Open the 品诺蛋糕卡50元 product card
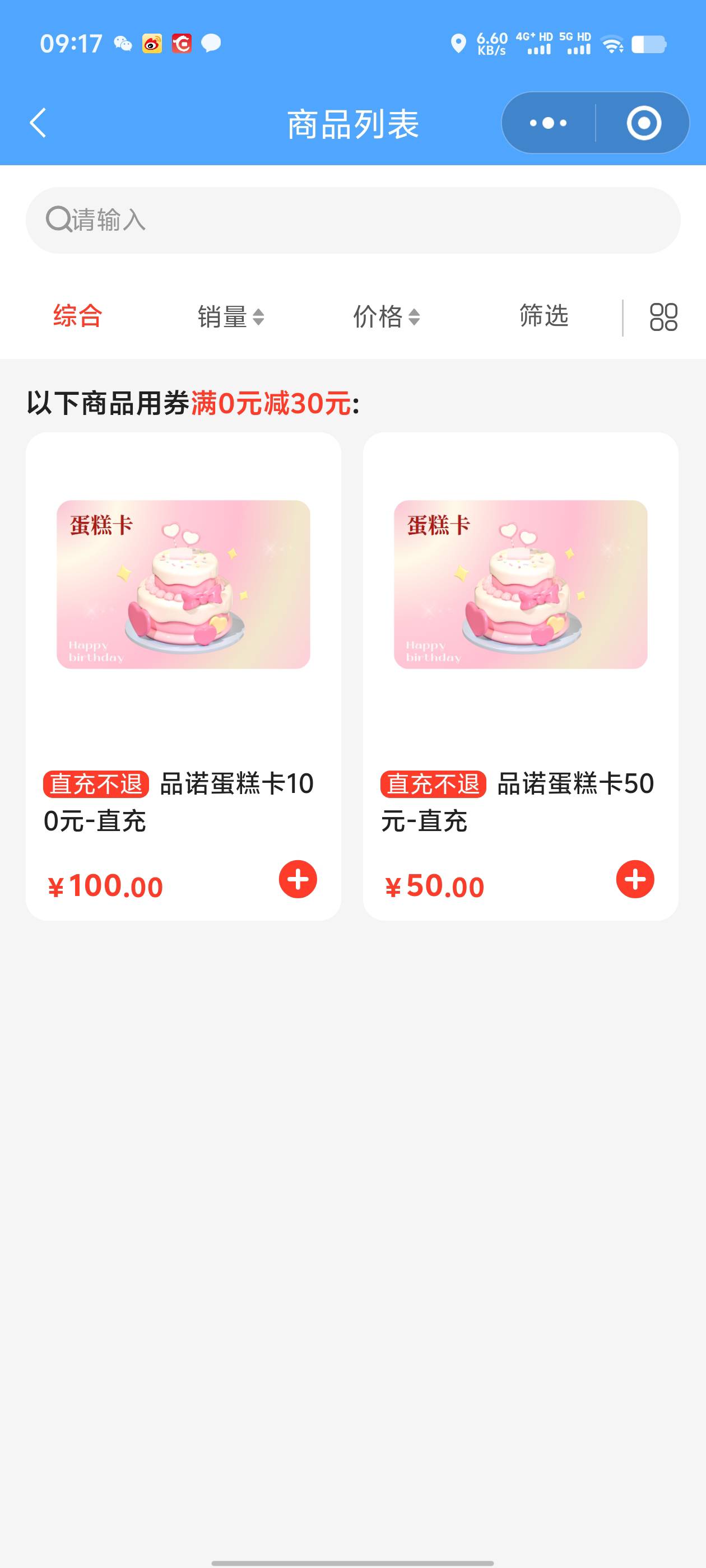This screenshot has height=1568, width=706. click(521, 676)
